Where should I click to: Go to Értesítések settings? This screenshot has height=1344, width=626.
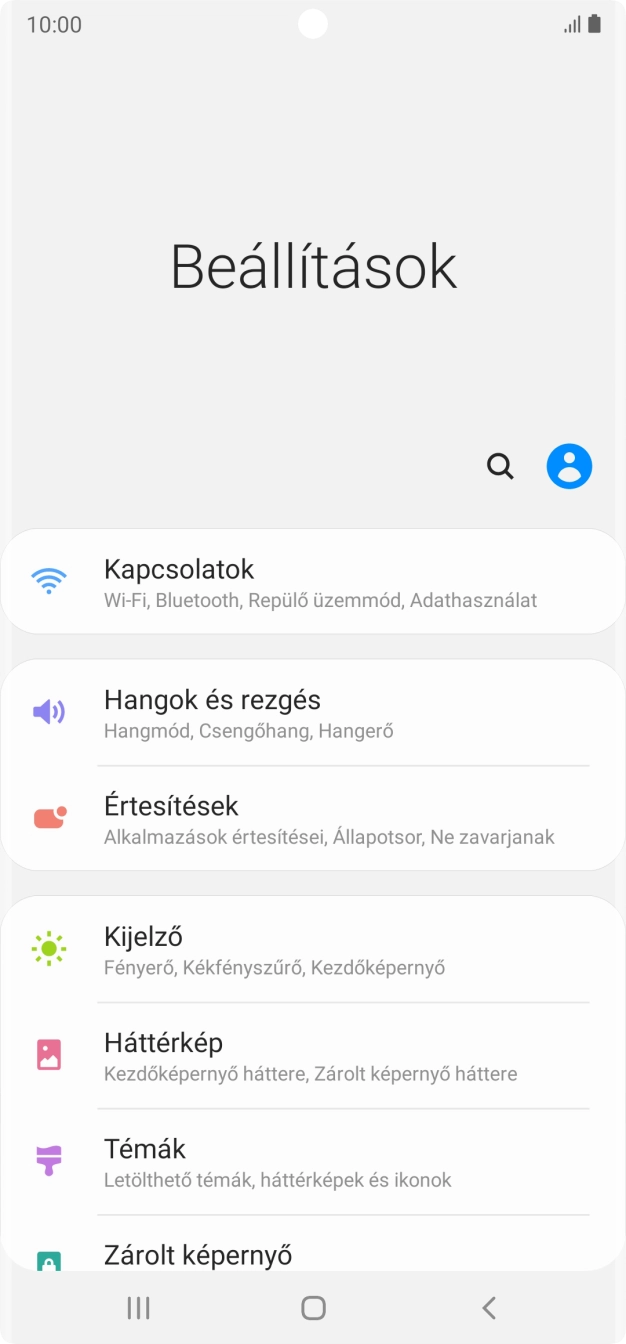click(313, 819)
